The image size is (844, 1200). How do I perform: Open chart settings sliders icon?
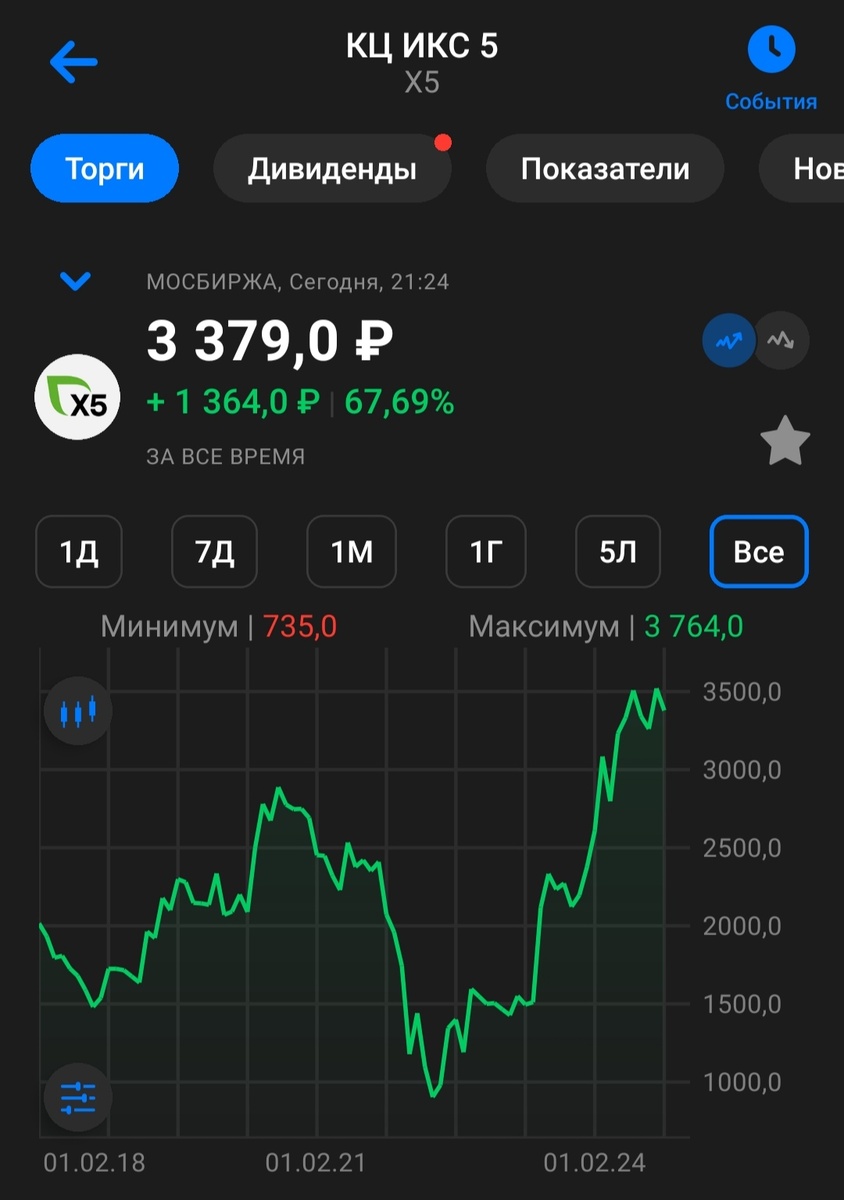[78, 1097]
